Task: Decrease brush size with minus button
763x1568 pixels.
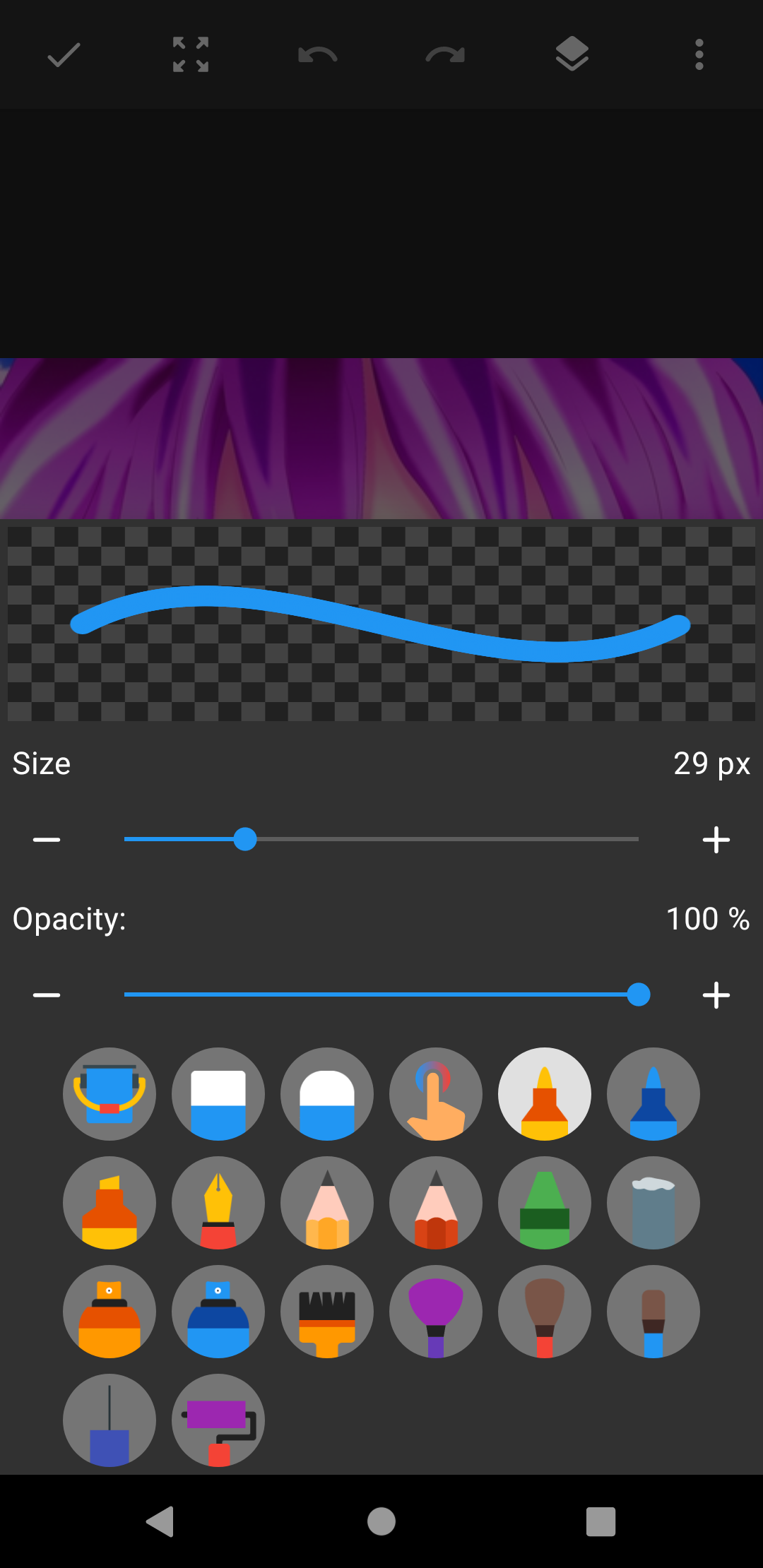Action: 47,840
